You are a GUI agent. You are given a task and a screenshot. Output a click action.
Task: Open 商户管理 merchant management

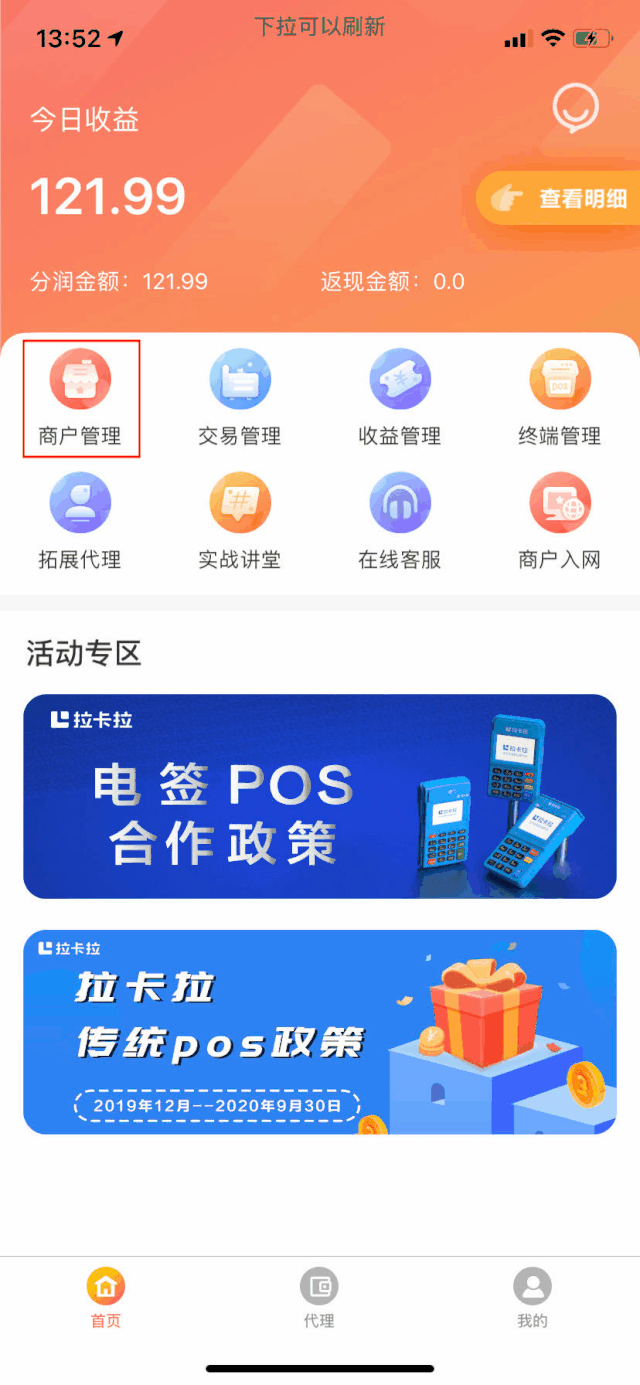[80, 398]
